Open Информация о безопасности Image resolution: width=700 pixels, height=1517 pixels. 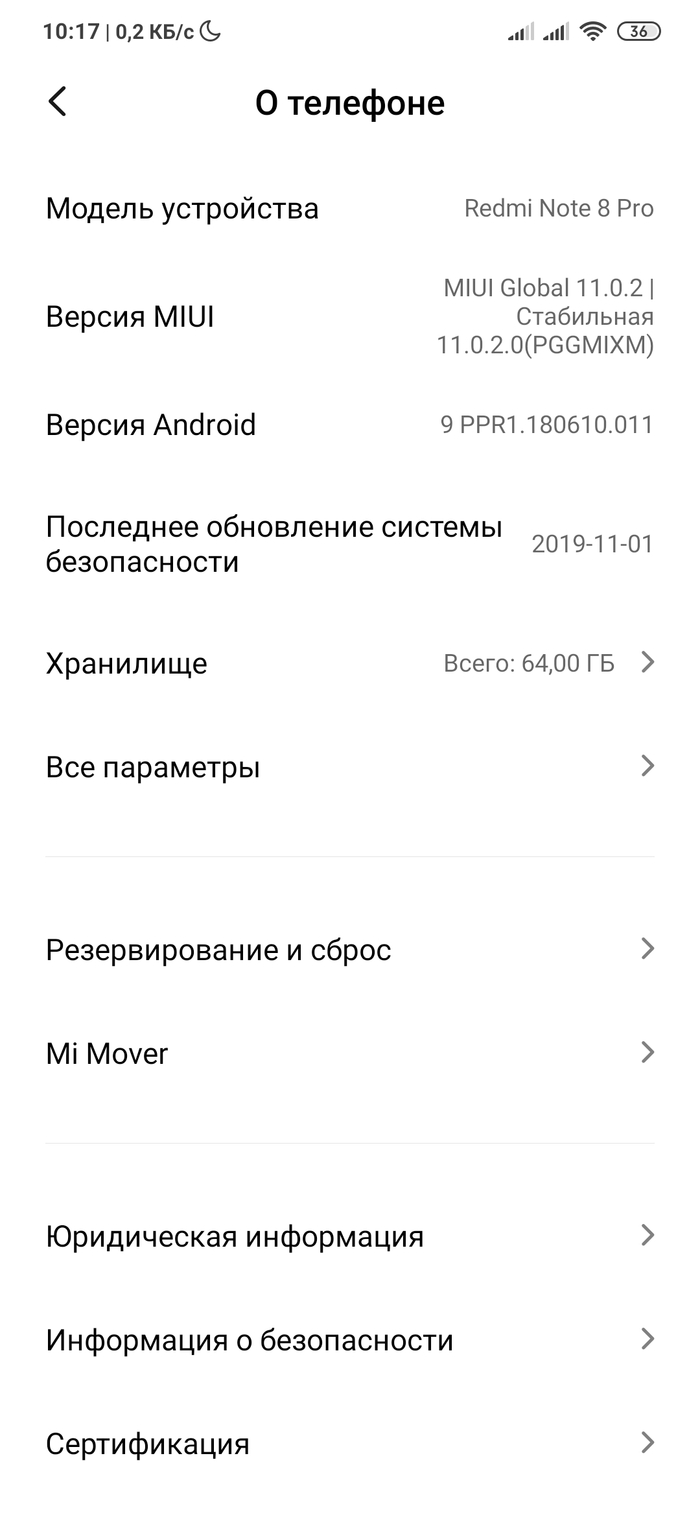point(350,1340)
